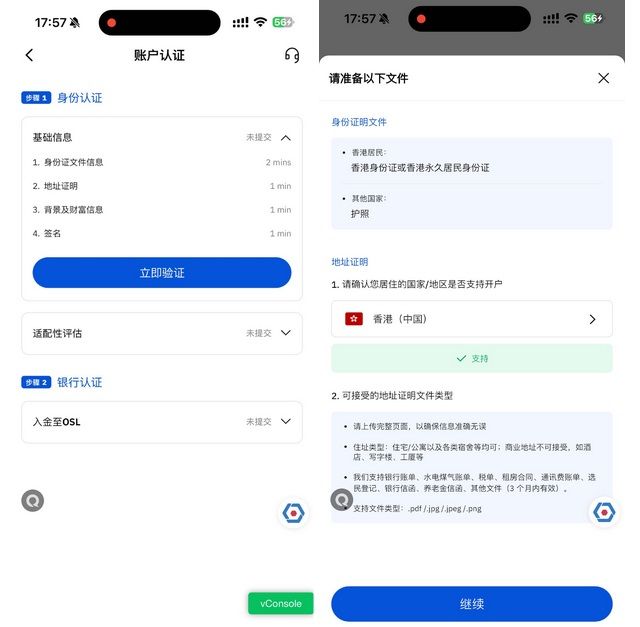Collapse the 基础信息 section
The image size is (640, 627).
click(285, 138)
